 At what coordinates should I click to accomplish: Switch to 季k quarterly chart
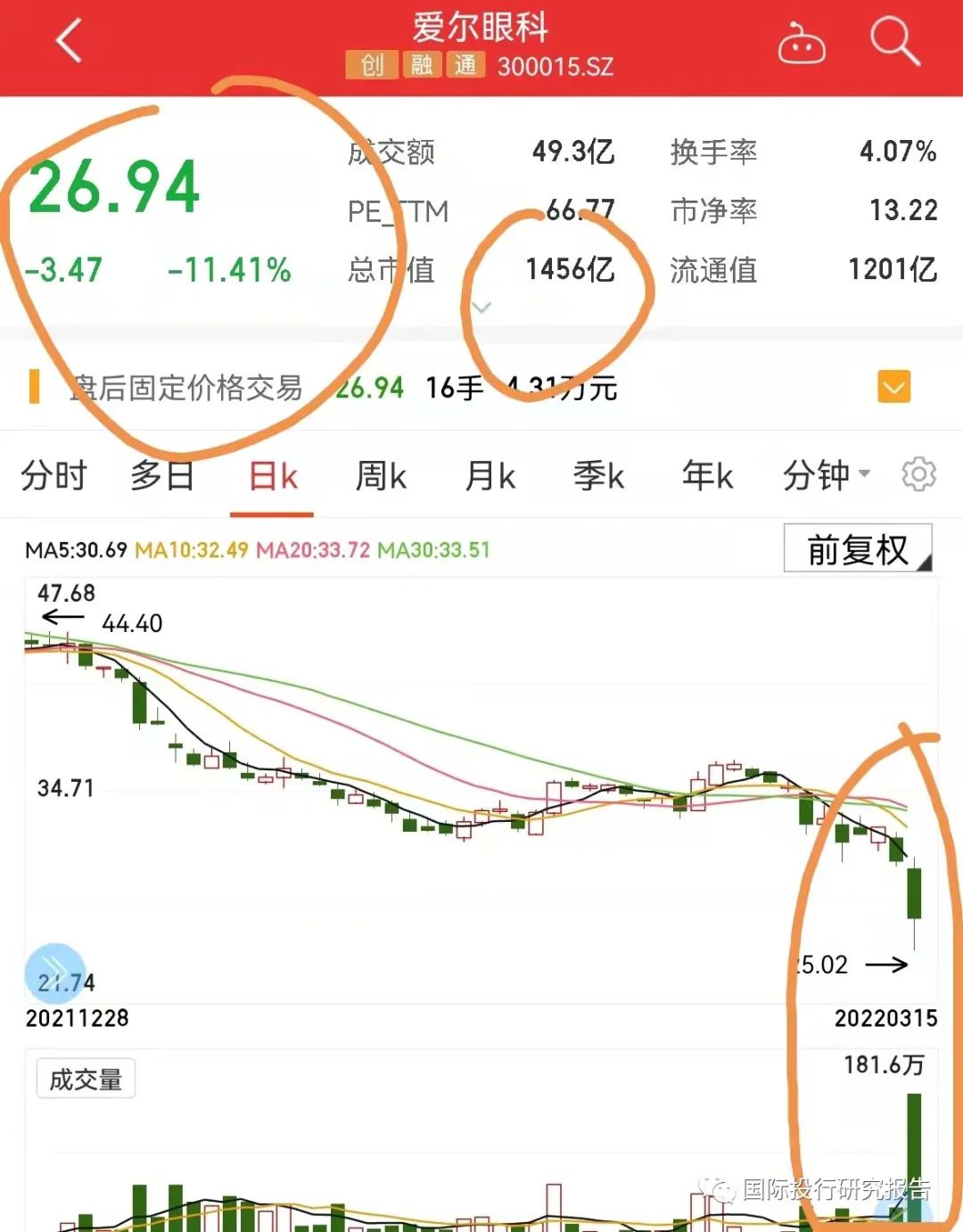[x=598, y=476]
